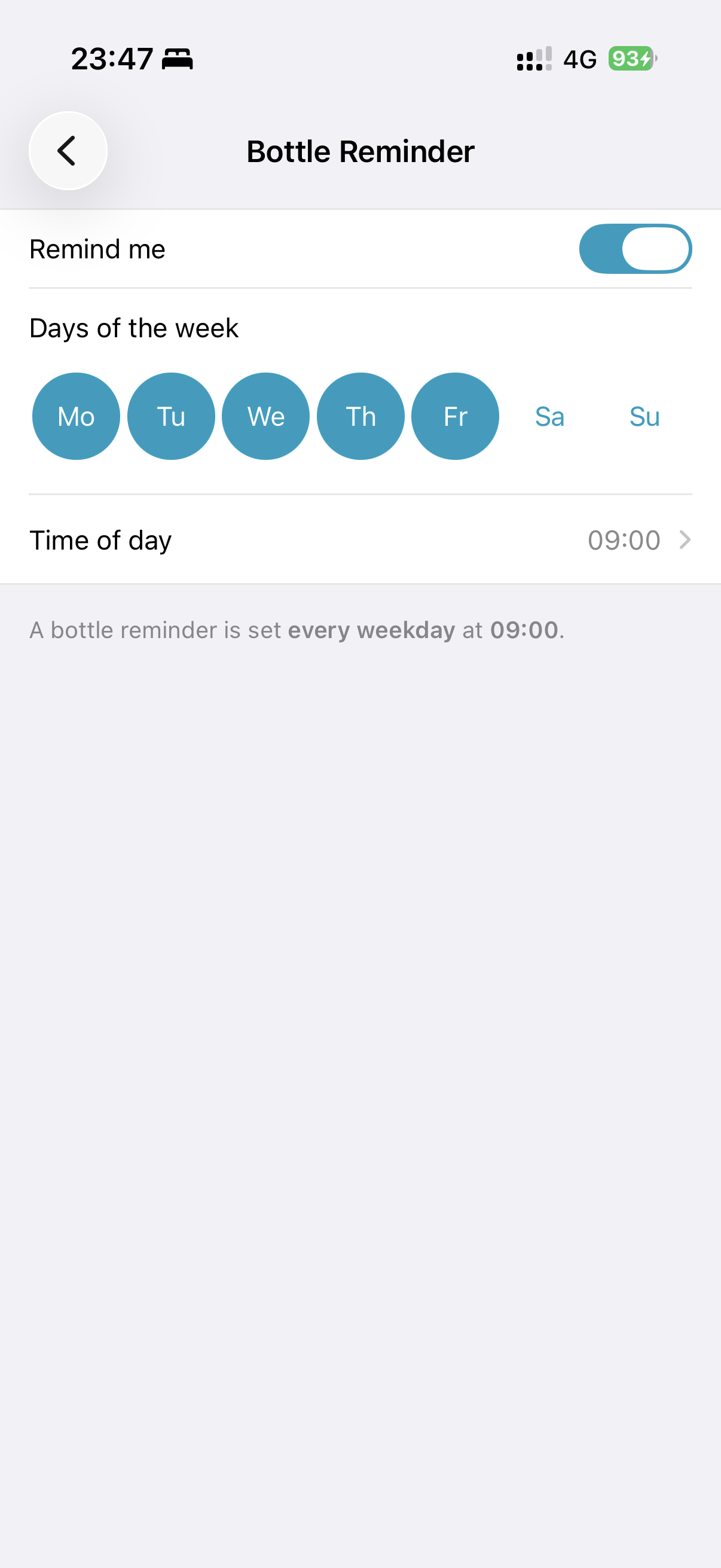Go back from Bottle Reminder
Viewport: 721px width, 1568px height.
(x=68, y=151)
